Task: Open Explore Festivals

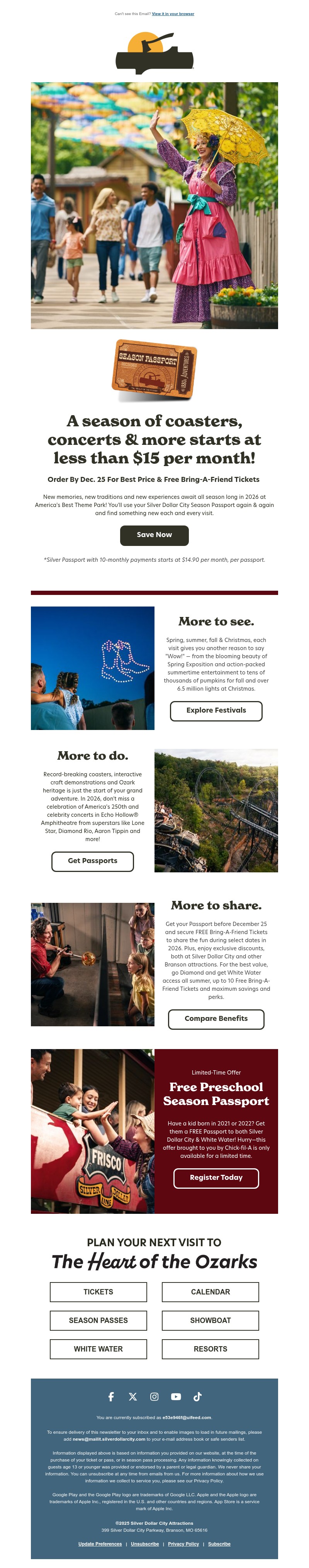Action: 216,710
